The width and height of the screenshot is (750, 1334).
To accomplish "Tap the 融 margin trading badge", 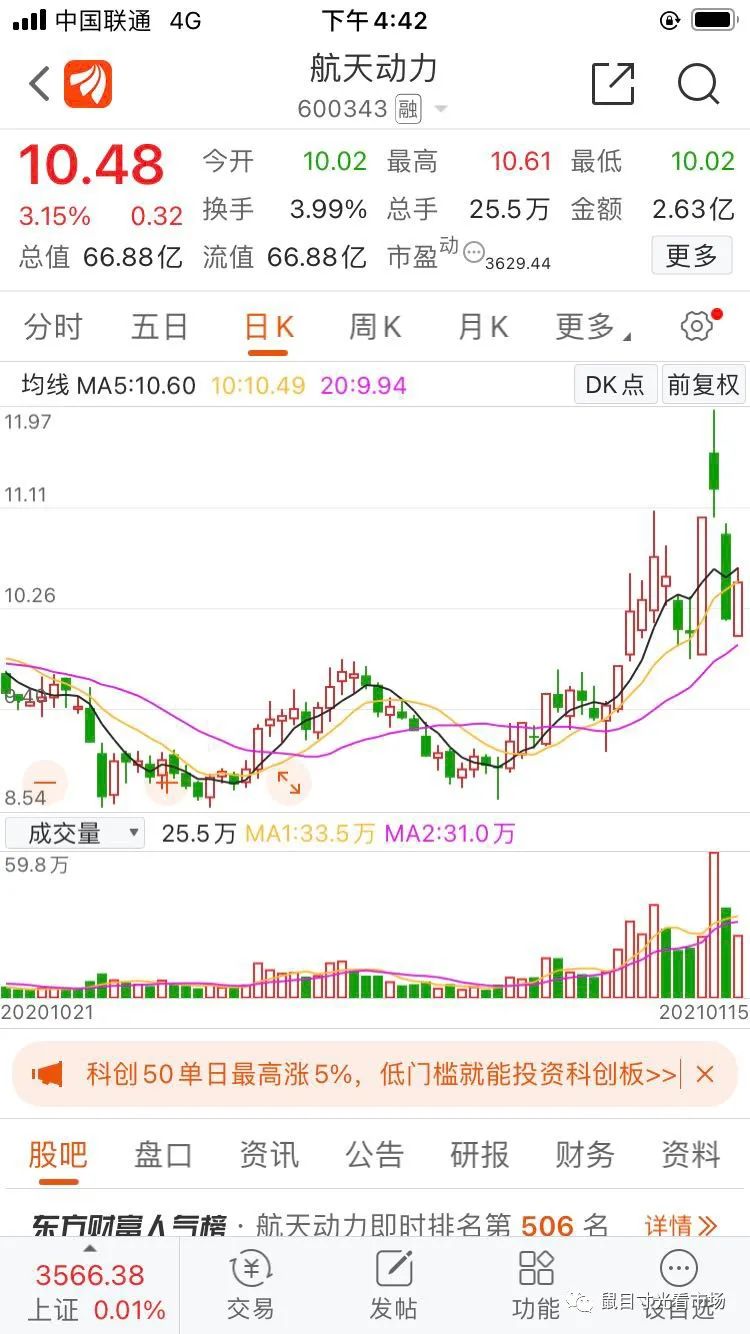I will pyautogui.click(x=409, y=110).
